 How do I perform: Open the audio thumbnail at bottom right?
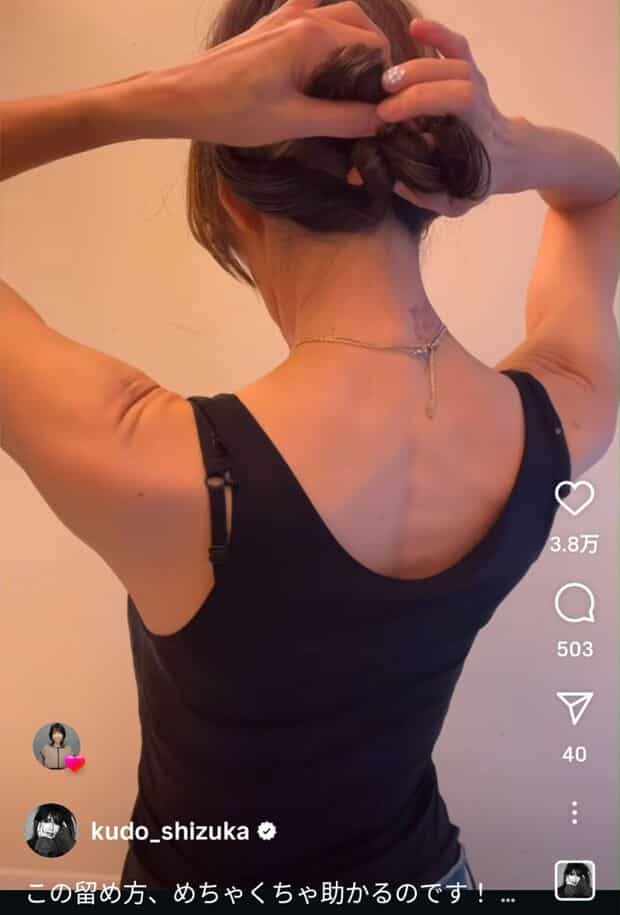[x=574, y=879]
